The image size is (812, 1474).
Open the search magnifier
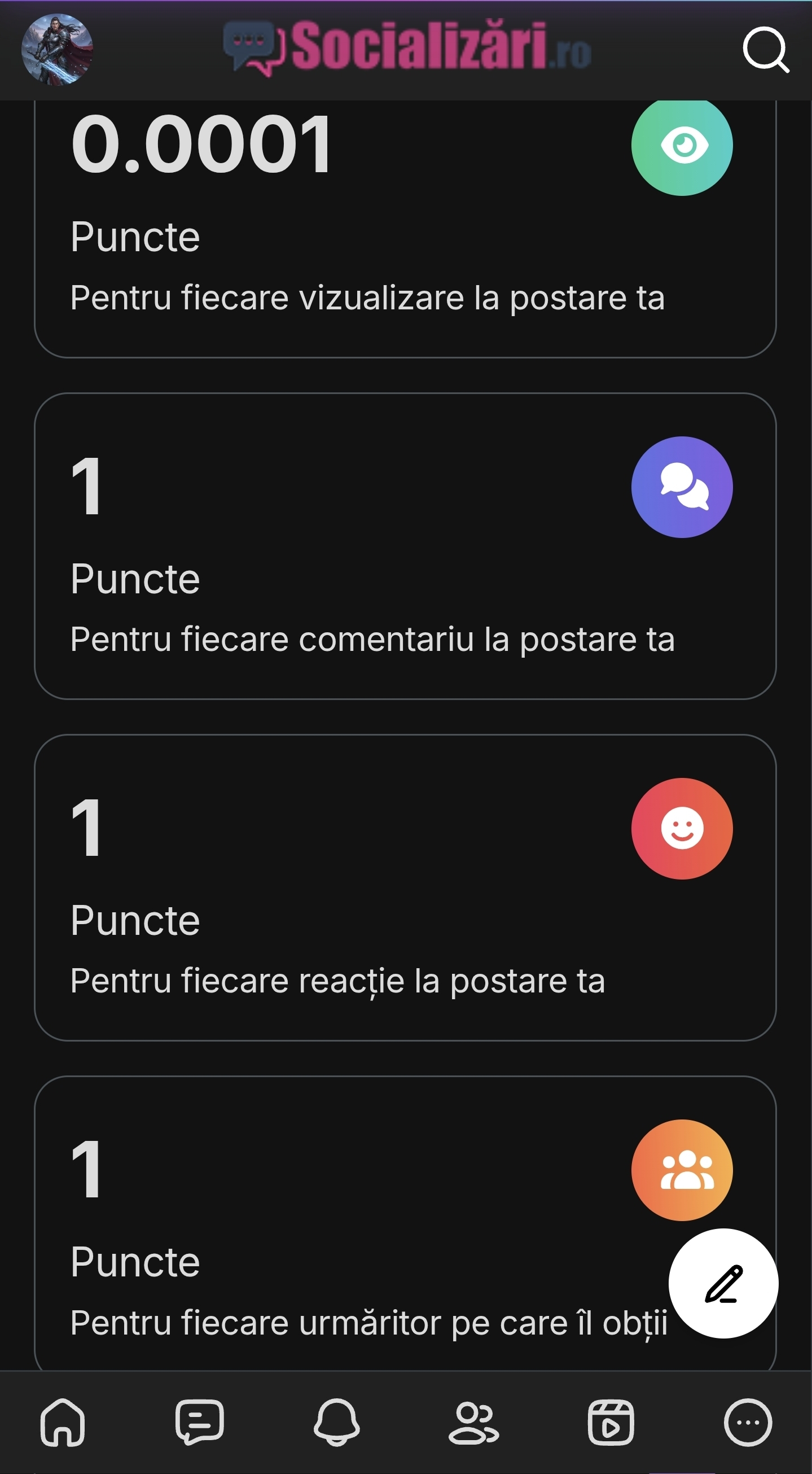coord(766,49)
